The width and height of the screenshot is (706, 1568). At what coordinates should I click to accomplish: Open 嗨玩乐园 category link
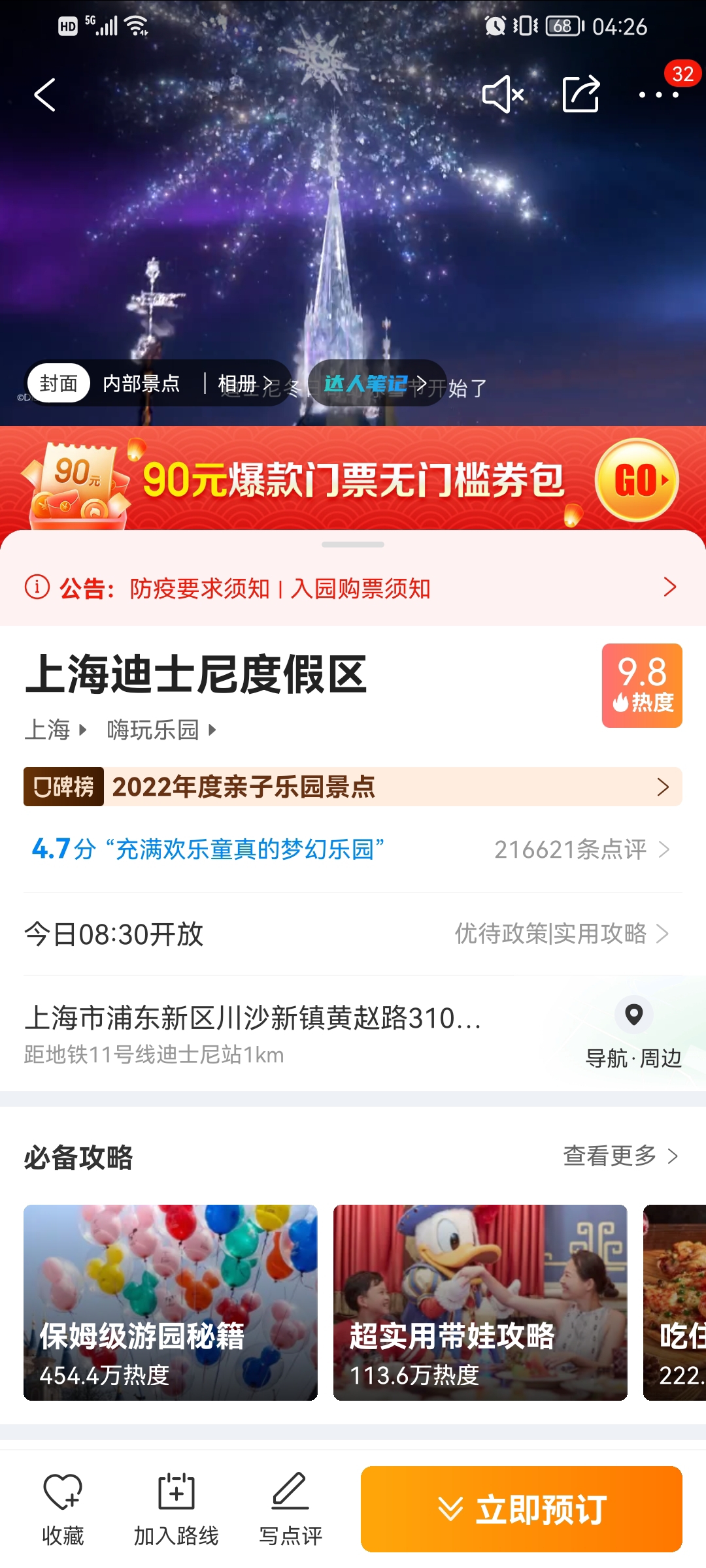point(160,730)
